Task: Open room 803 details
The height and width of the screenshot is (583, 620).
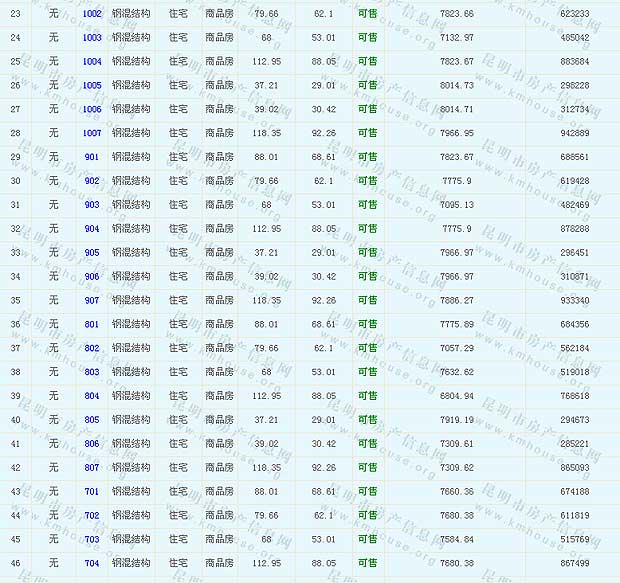Action: point(92,372)
